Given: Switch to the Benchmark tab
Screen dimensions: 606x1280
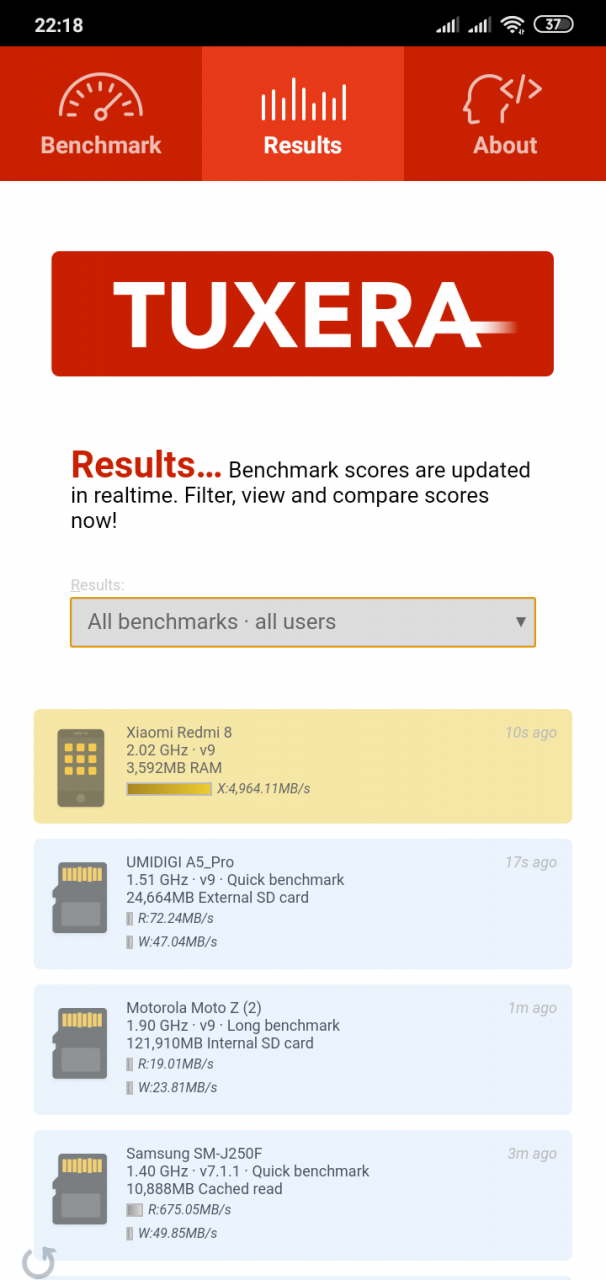Looking at the screenshot, I should point(101,114).
